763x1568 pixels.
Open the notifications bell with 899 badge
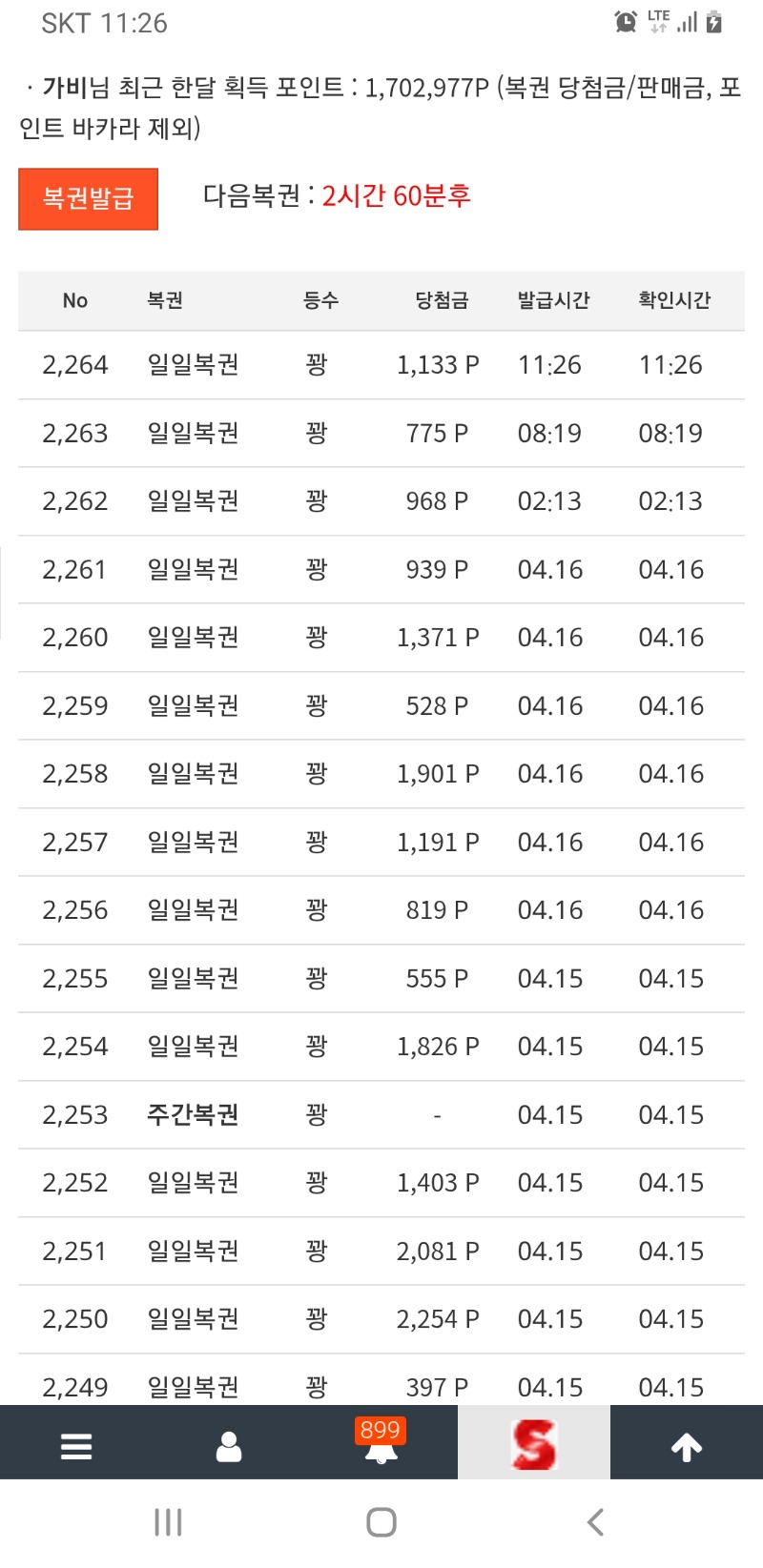click(381, 1445)
